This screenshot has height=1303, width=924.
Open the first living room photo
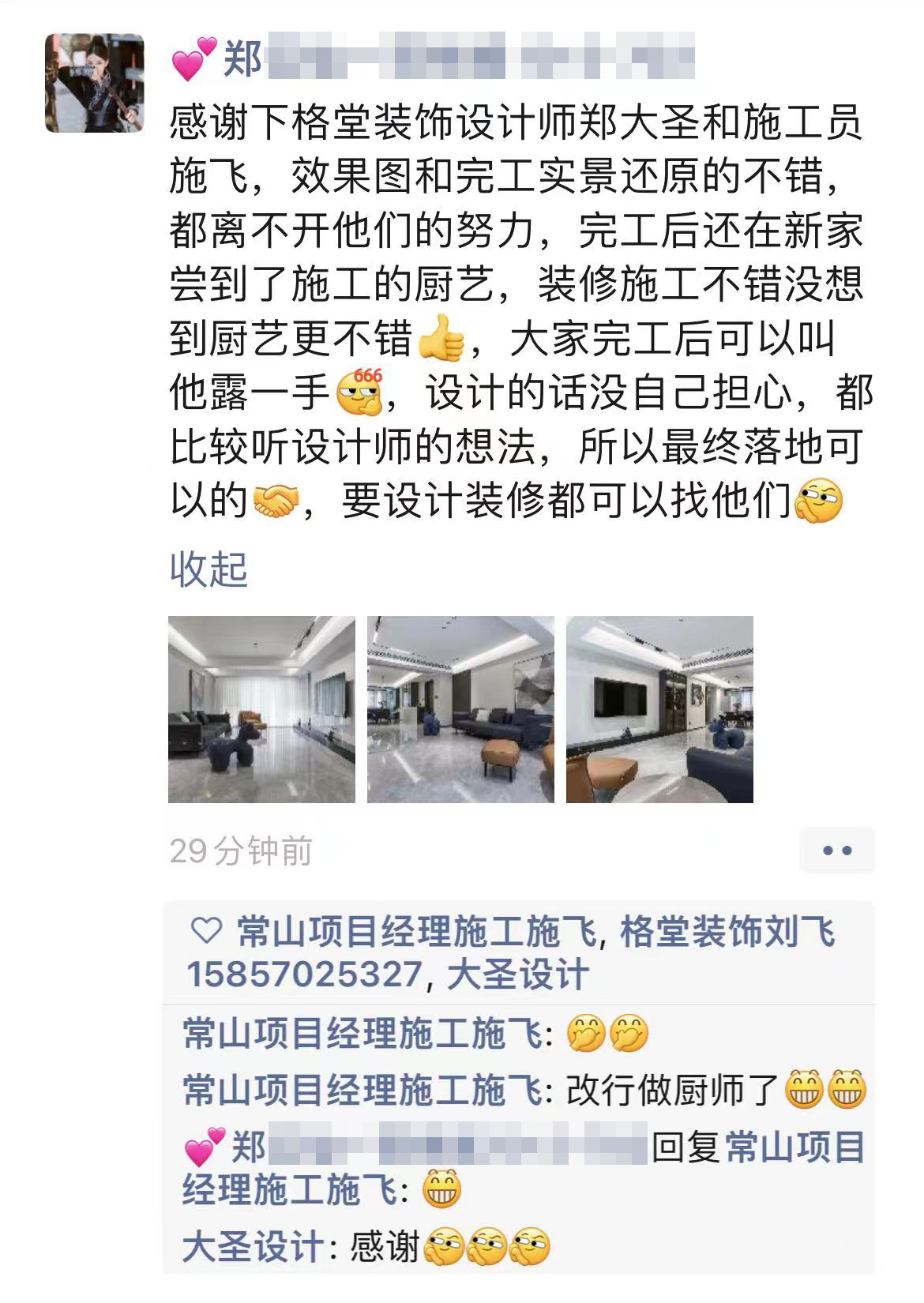coord(261,709)
